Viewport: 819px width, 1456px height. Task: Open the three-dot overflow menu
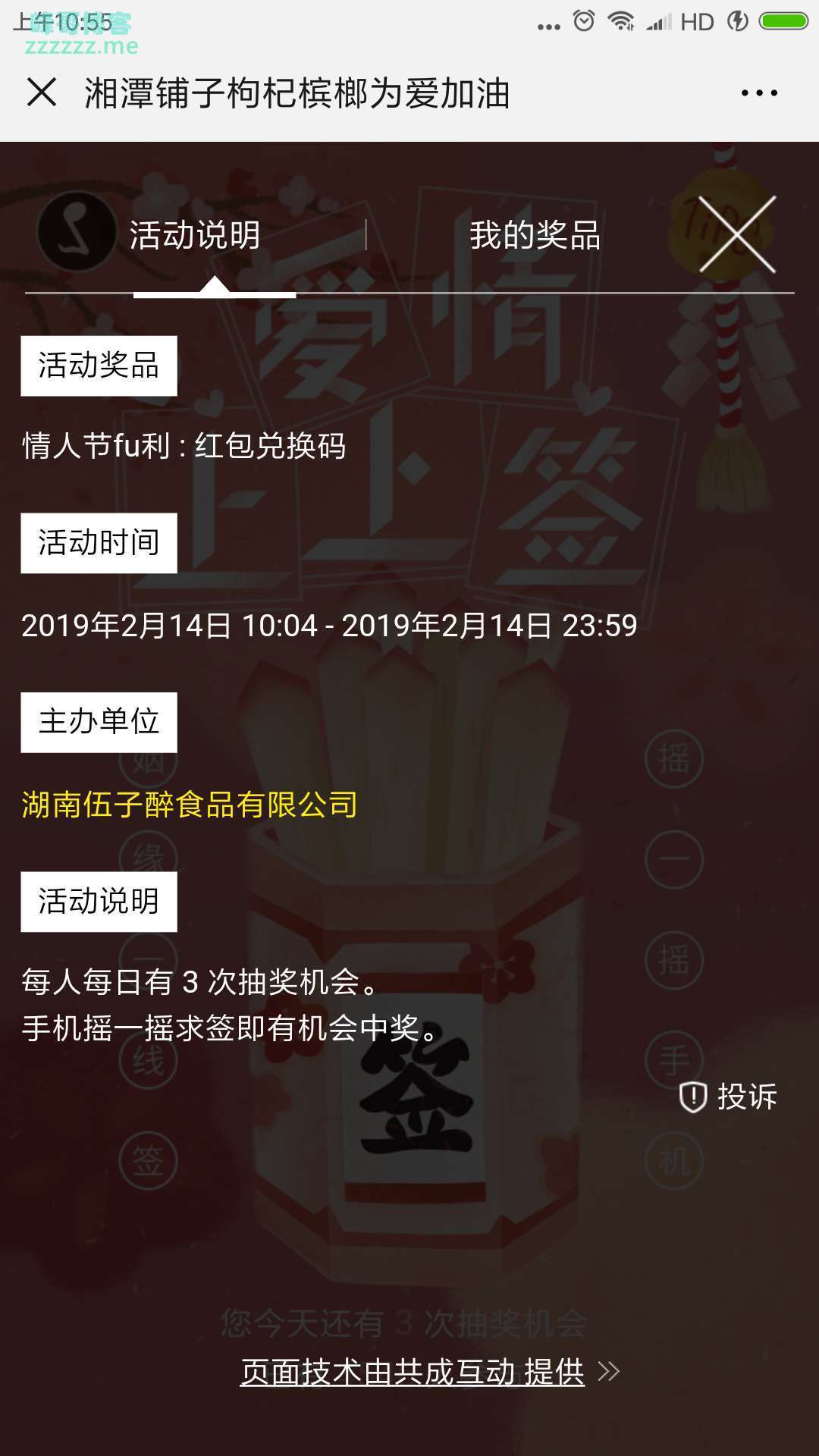(759, 93)
